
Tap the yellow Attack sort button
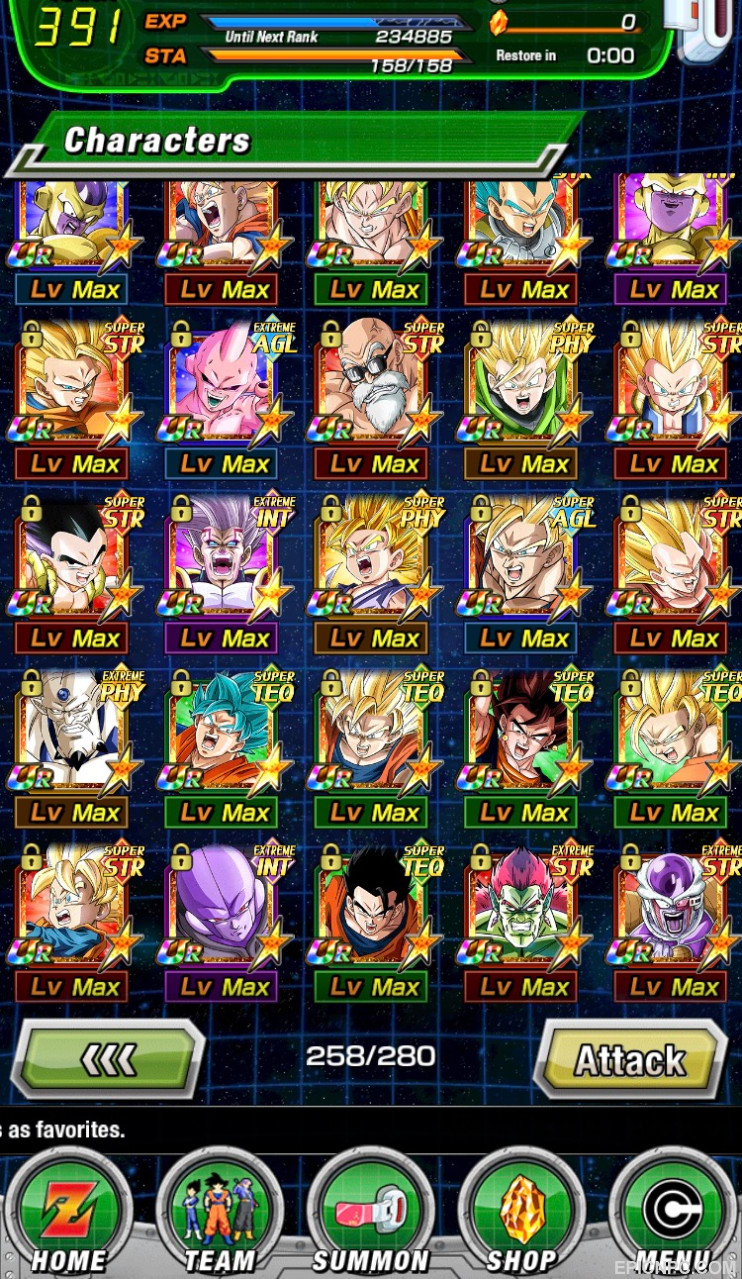click(x=630, y=1060)
